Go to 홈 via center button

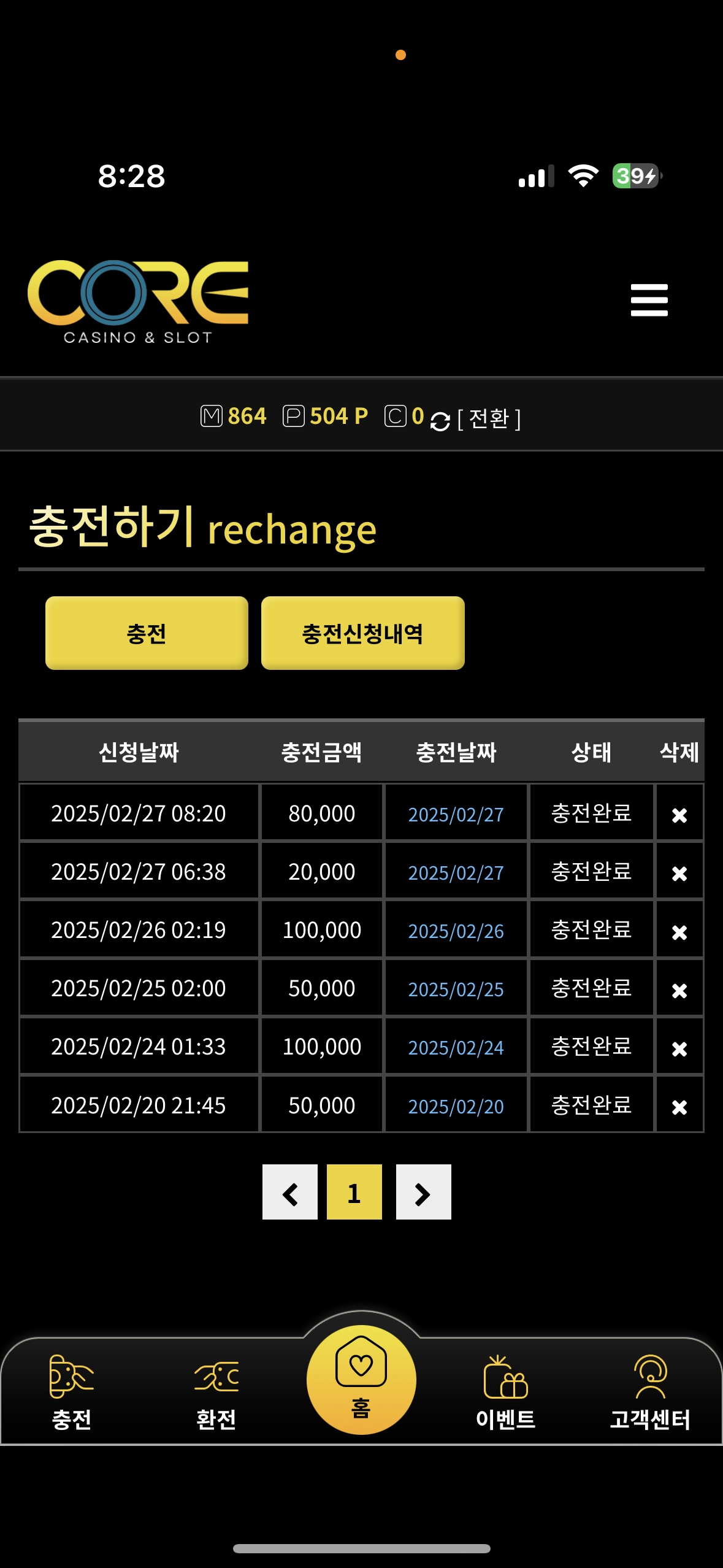coord(361,1380)
